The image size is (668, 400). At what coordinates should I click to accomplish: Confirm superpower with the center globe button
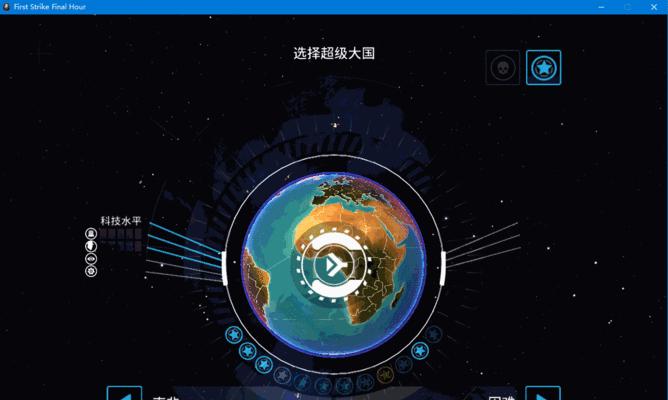[331, 265]
